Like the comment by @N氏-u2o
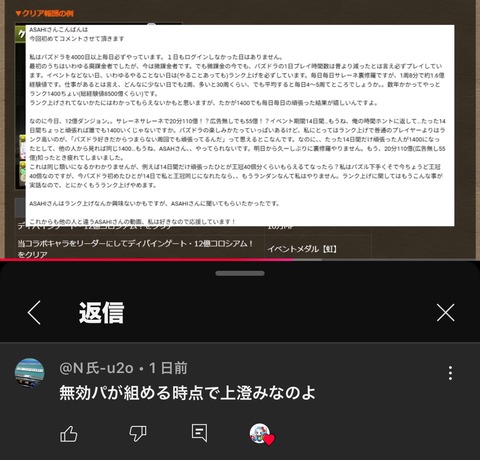The width and height of the screenshot is (480, 460). 69,434
